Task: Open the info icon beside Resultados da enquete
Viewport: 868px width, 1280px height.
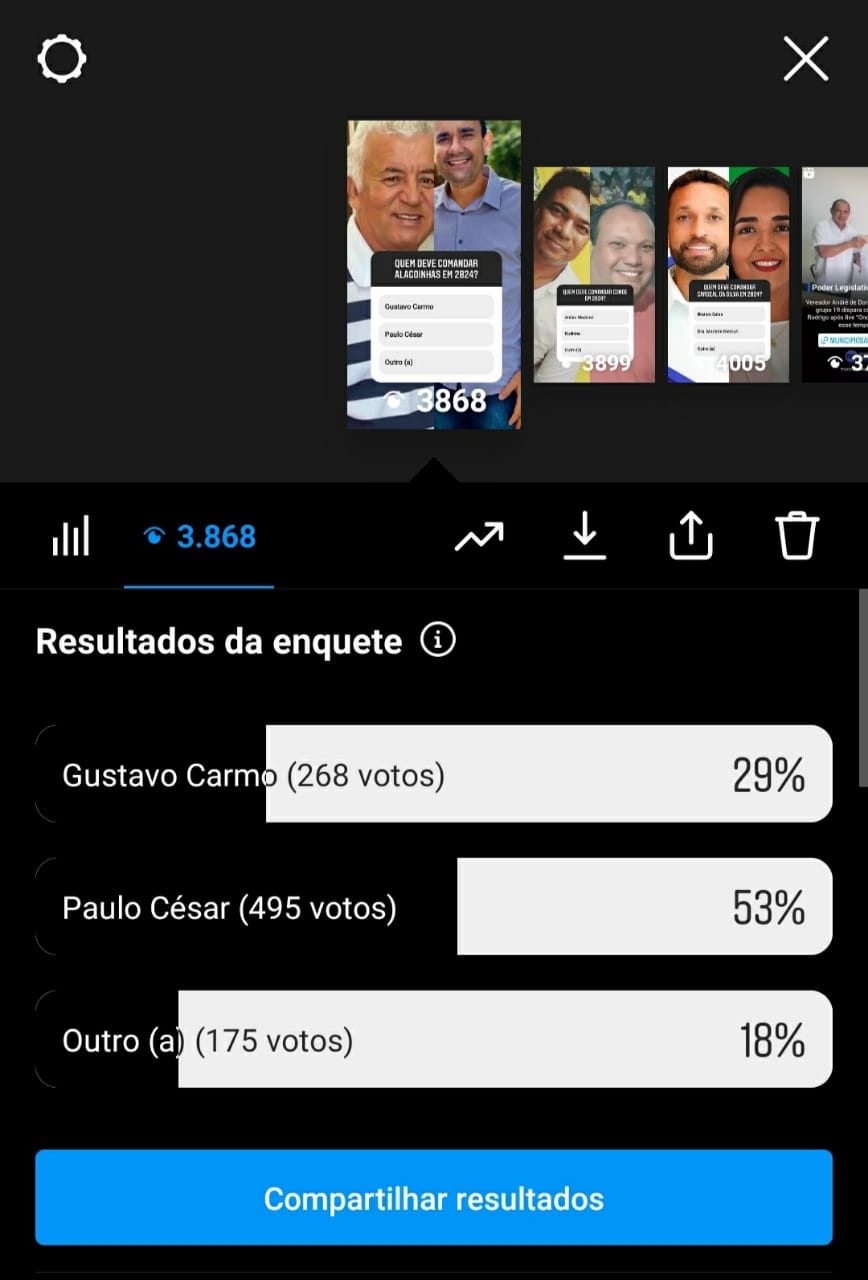Action: (438, 640)
